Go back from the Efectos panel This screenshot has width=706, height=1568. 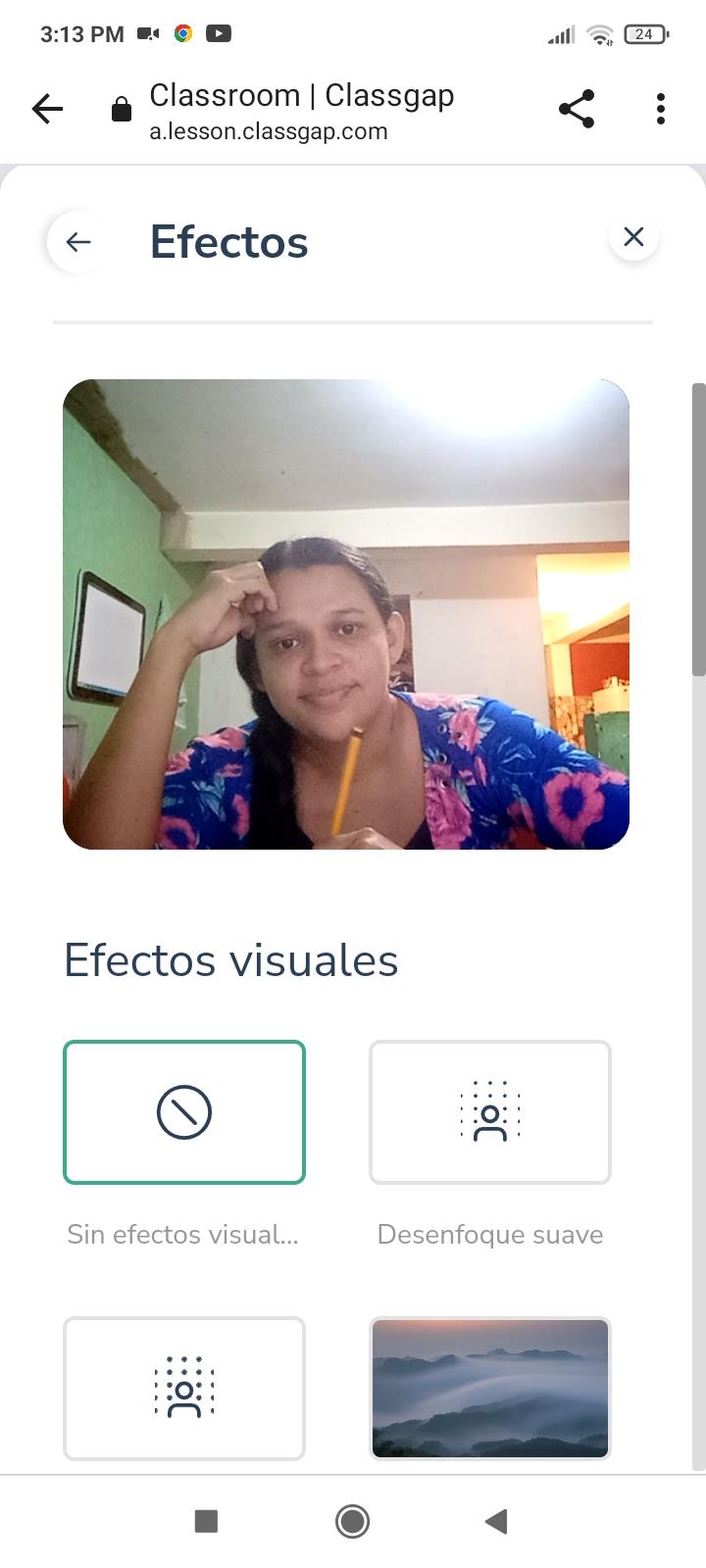pos(78,241)
